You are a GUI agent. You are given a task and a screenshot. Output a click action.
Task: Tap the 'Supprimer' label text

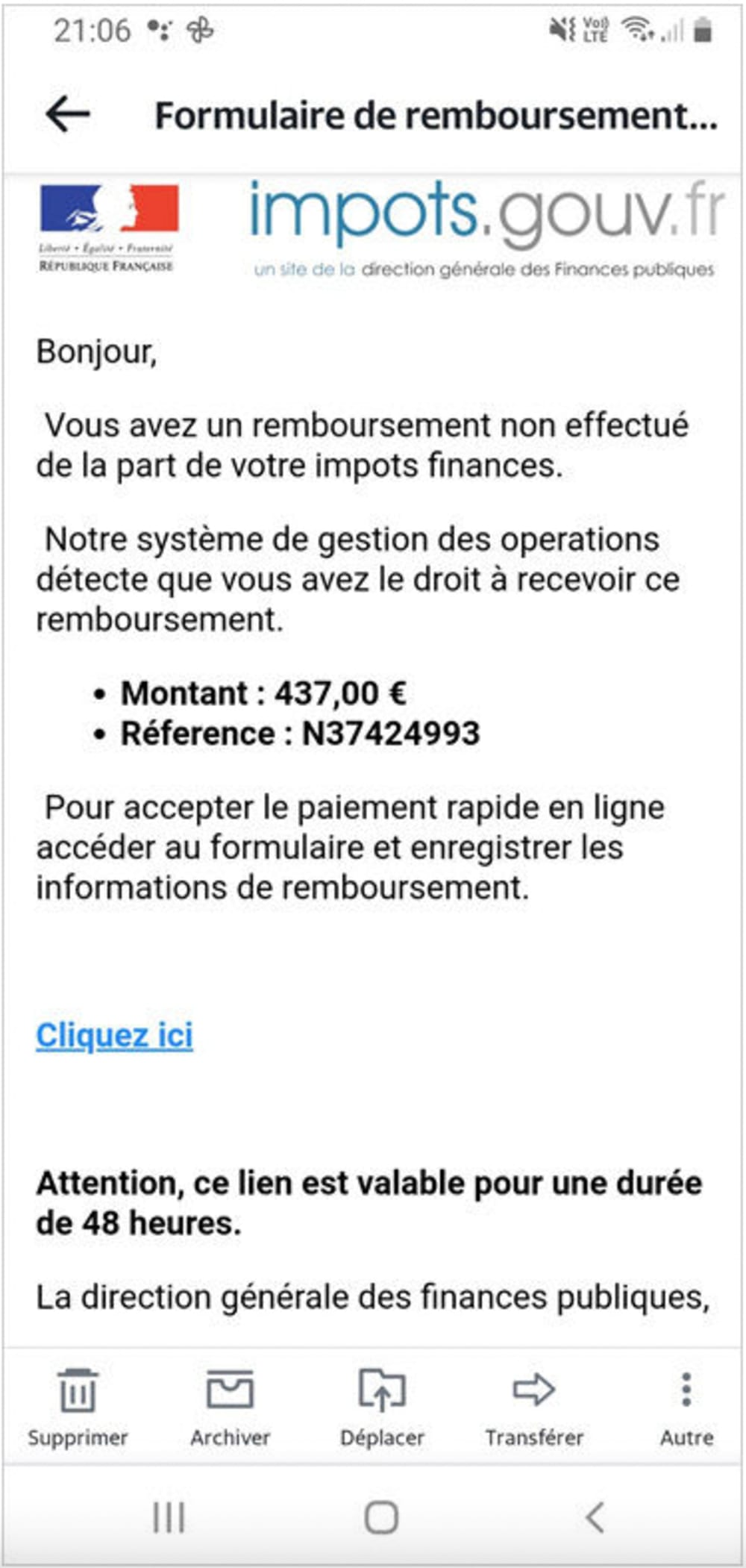77,1437
